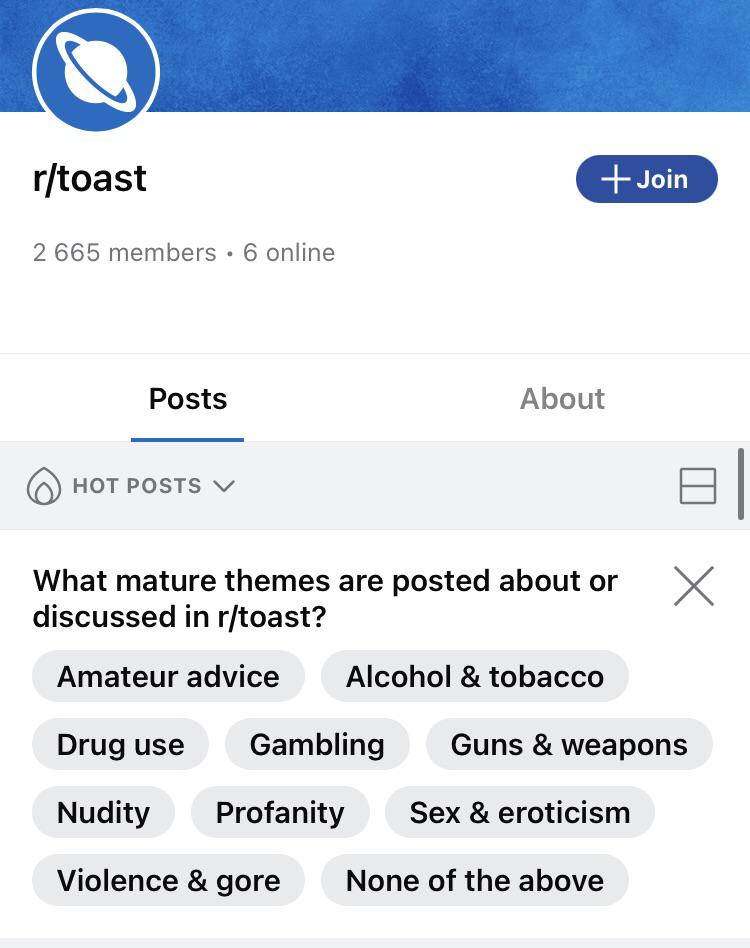Viewport: 750px width, 948px height.
Task: Dismiss the mature themes question with X
Action: pos(694,586)
